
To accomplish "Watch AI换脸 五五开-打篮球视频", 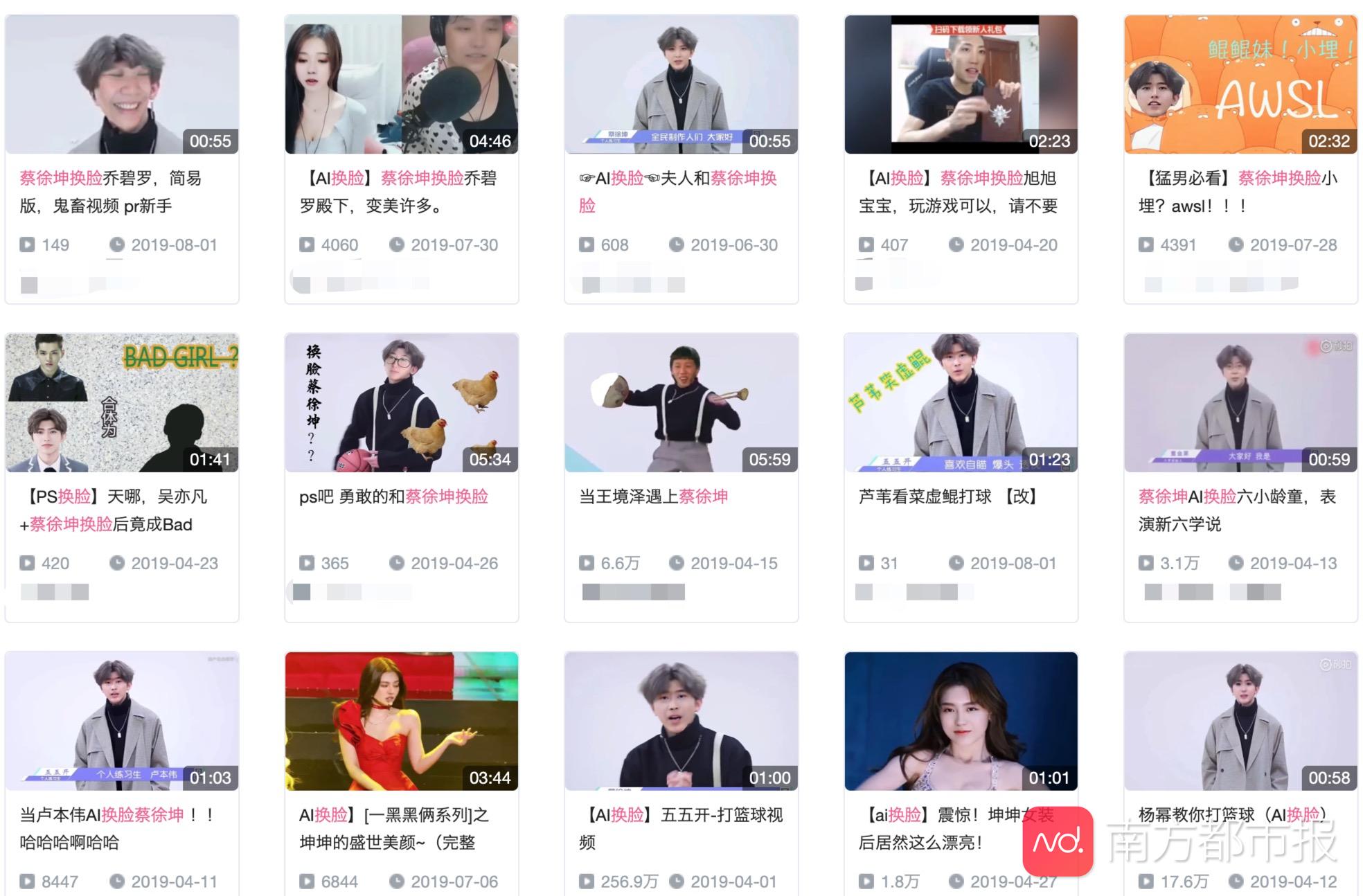I will point(681,722).
